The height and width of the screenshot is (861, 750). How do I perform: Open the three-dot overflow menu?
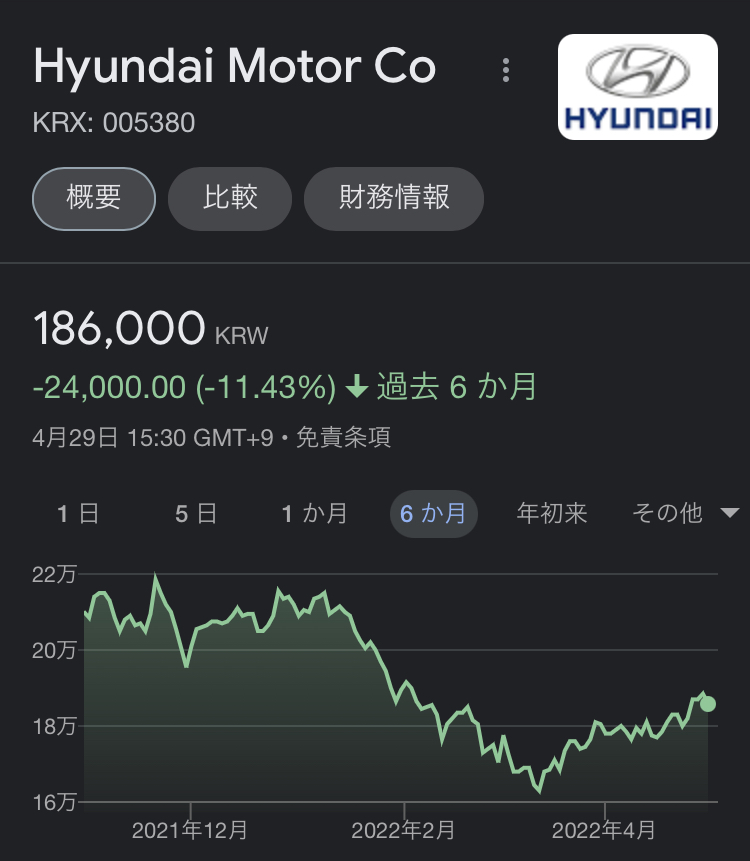506,70
